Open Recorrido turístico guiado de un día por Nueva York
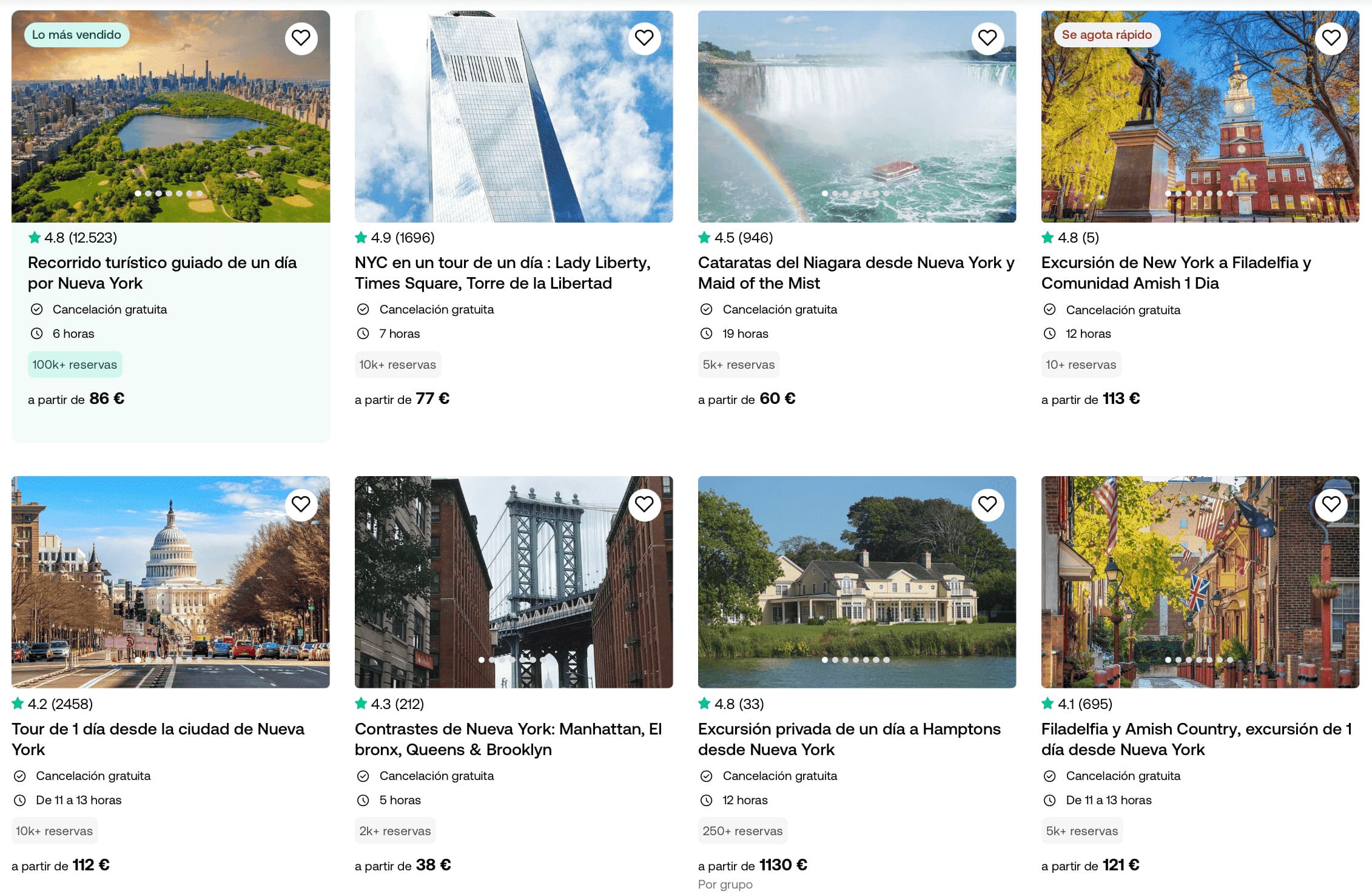Viewport: 1372px width, 894px height. (162, 273)
